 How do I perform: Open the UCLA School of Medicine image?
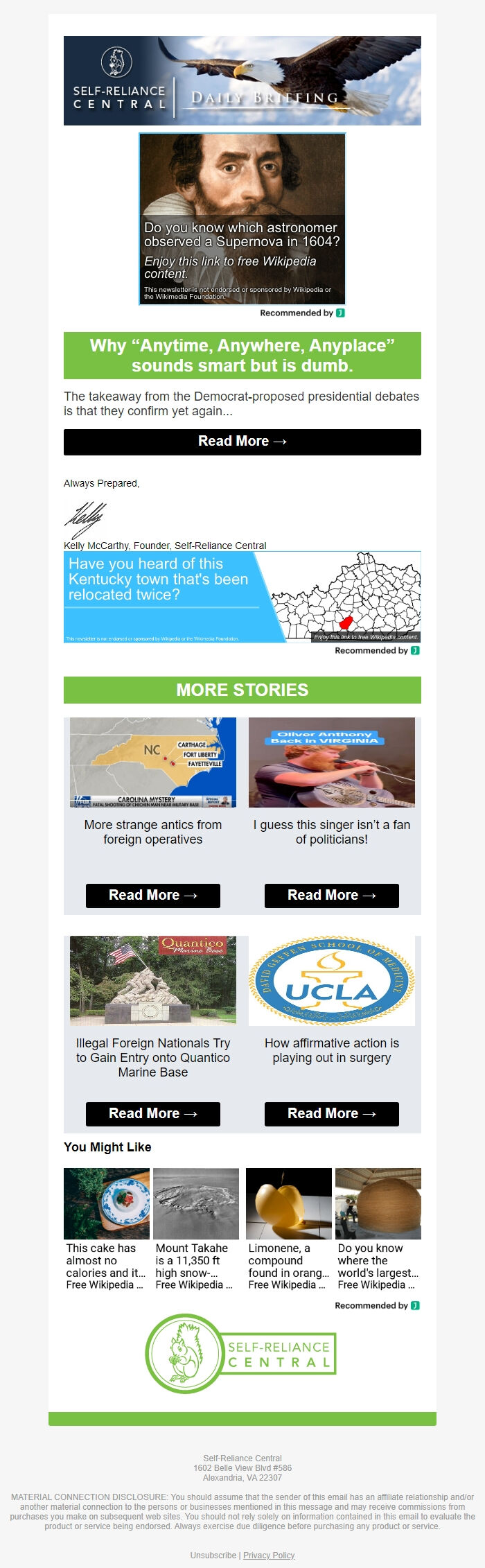[x=331, y=980]
